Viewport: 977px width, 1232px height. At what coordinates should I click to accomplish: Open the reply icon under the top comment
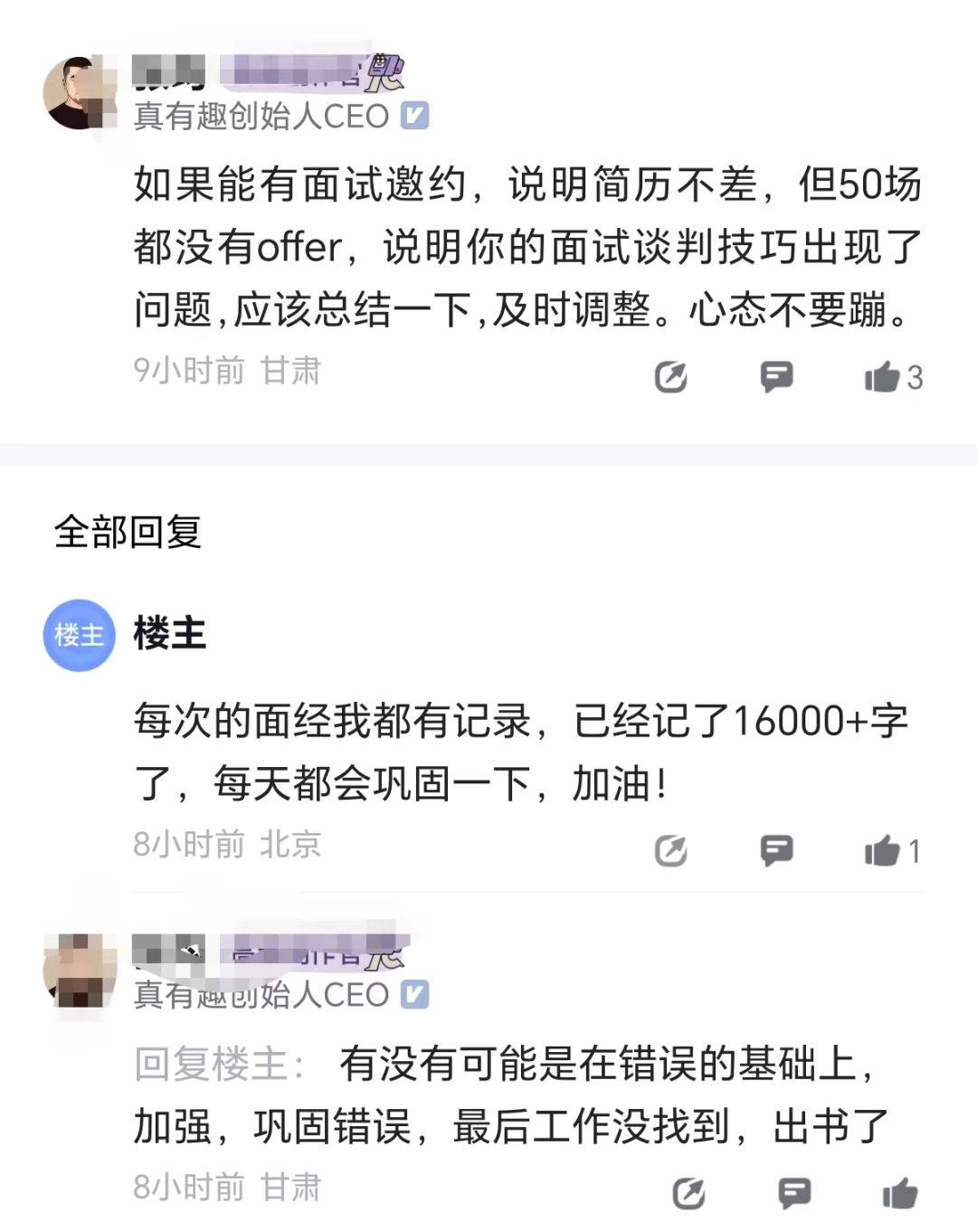tap(776, 377)
